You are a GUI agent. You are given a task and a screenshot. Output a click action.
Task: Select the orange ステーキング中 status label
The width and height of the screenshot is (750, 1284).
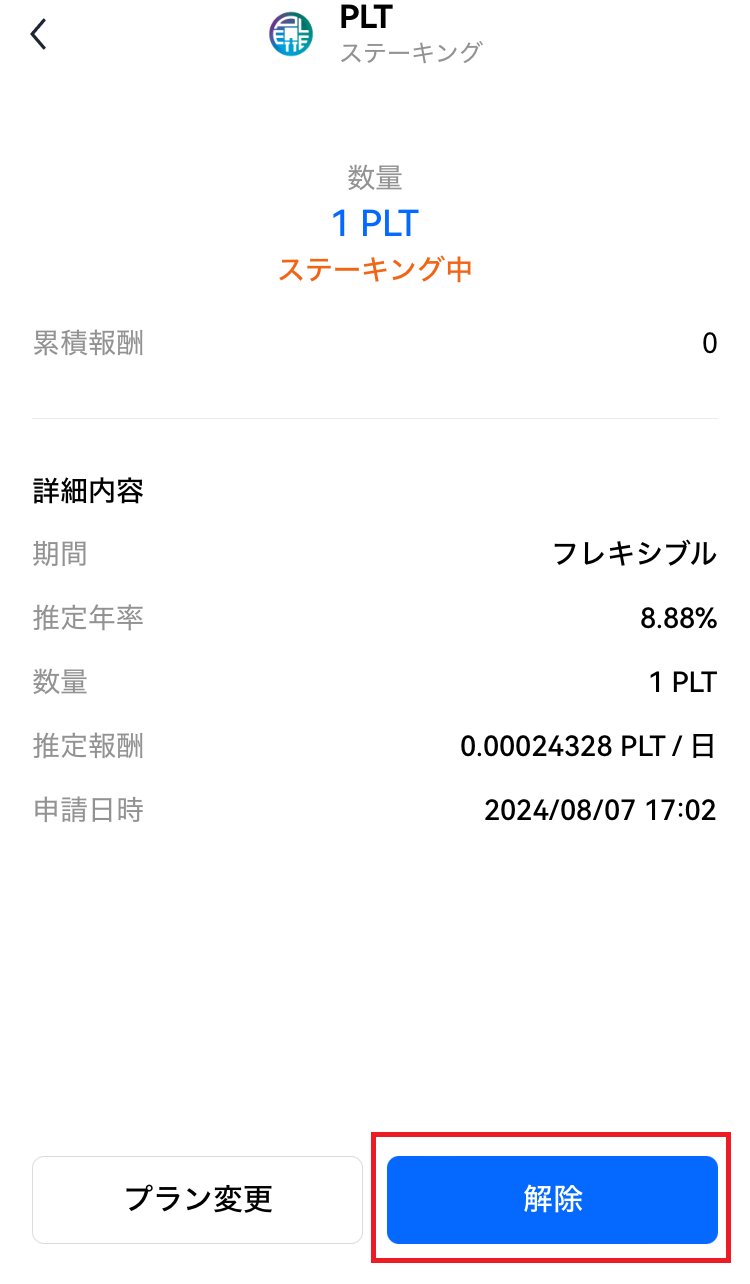[x=374, y=268]
